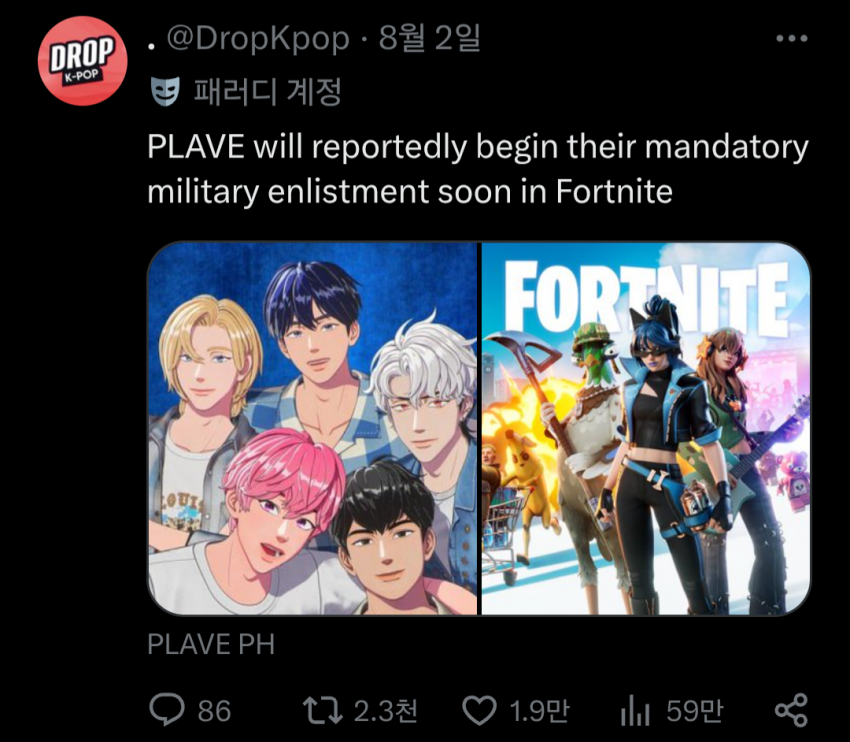Share this DropKpop tweet

[x=791, y=710]
